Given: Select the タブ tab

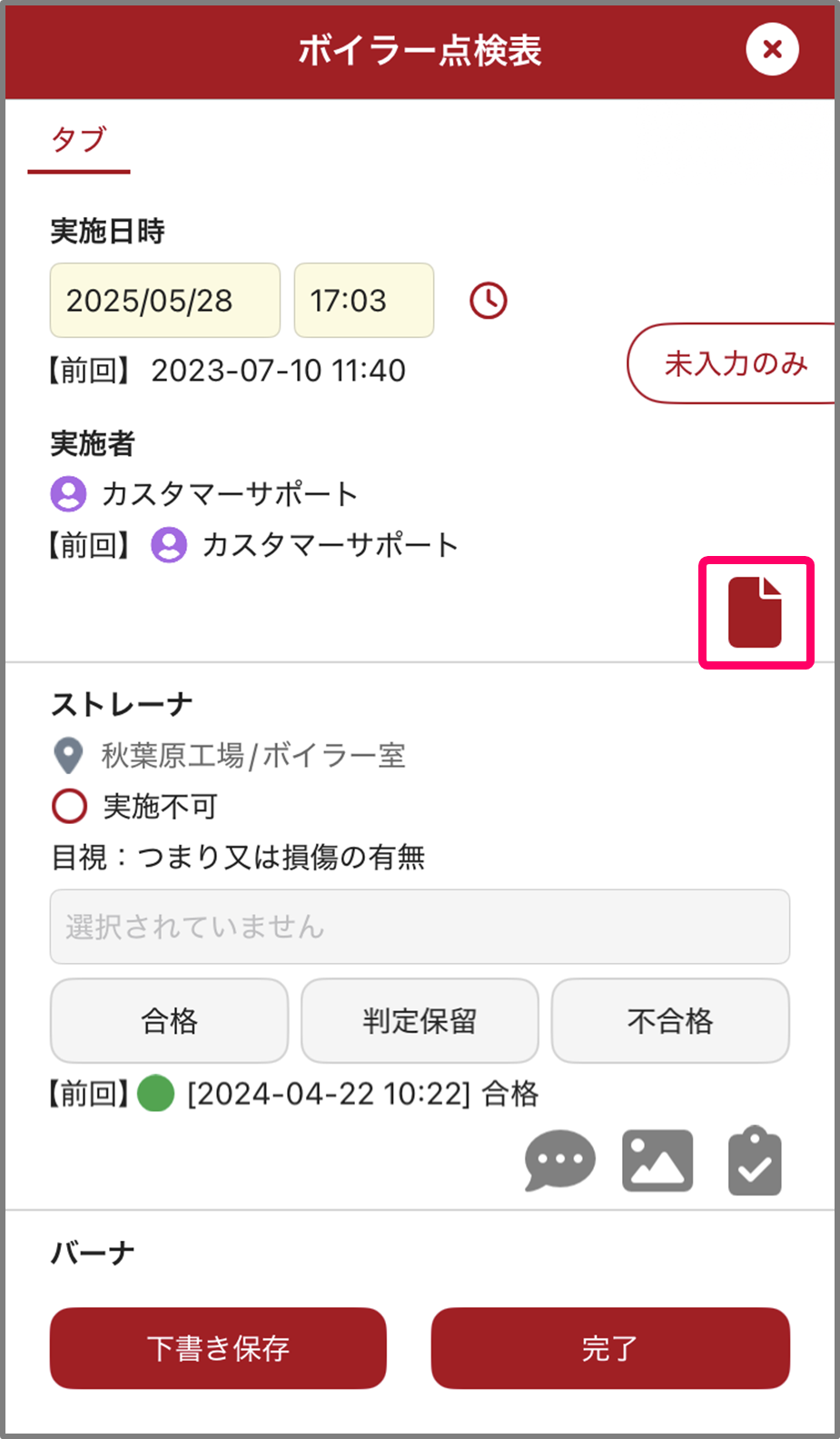Looking at the screenshot, I should [x=79, y=141].
